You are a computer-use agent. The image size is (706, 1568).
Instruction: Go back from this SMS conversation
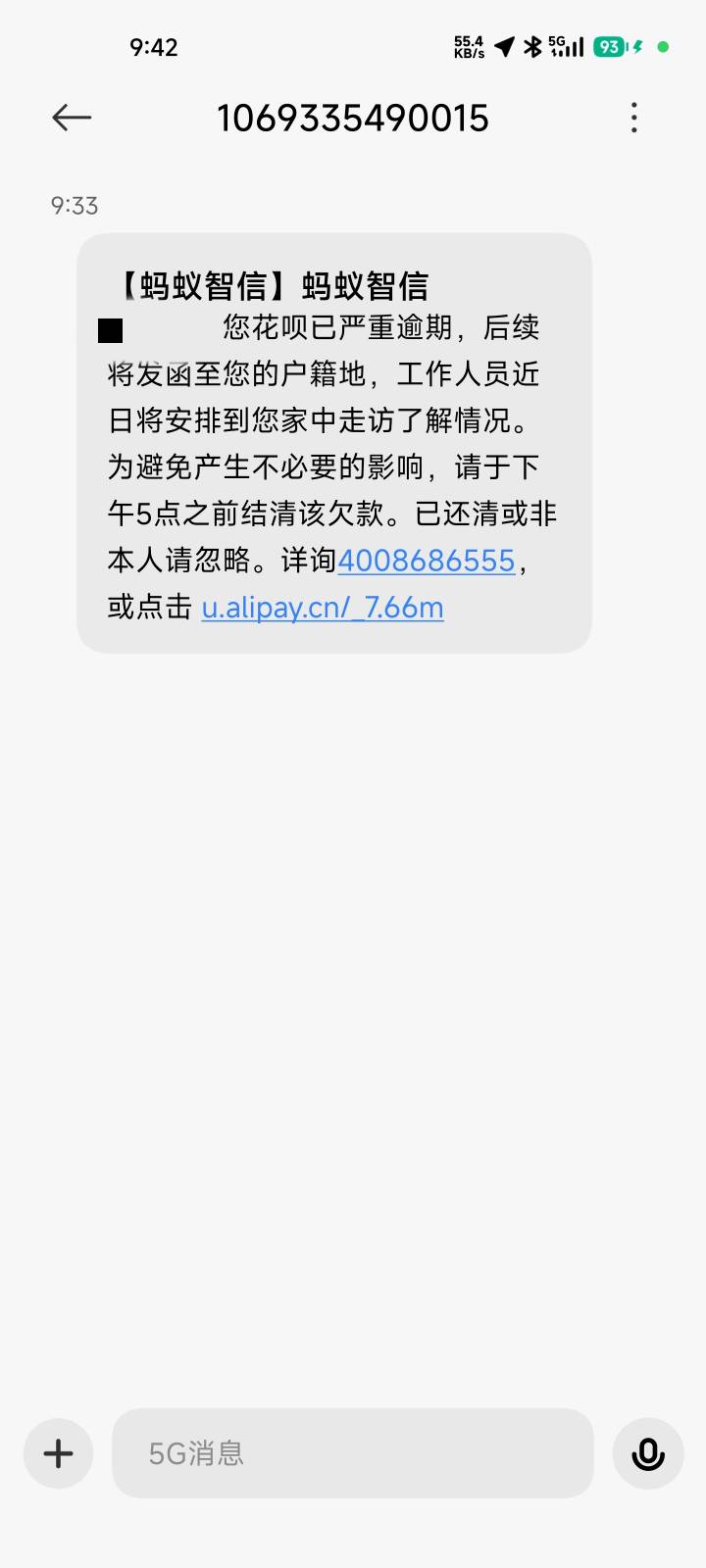pos(72,118)
